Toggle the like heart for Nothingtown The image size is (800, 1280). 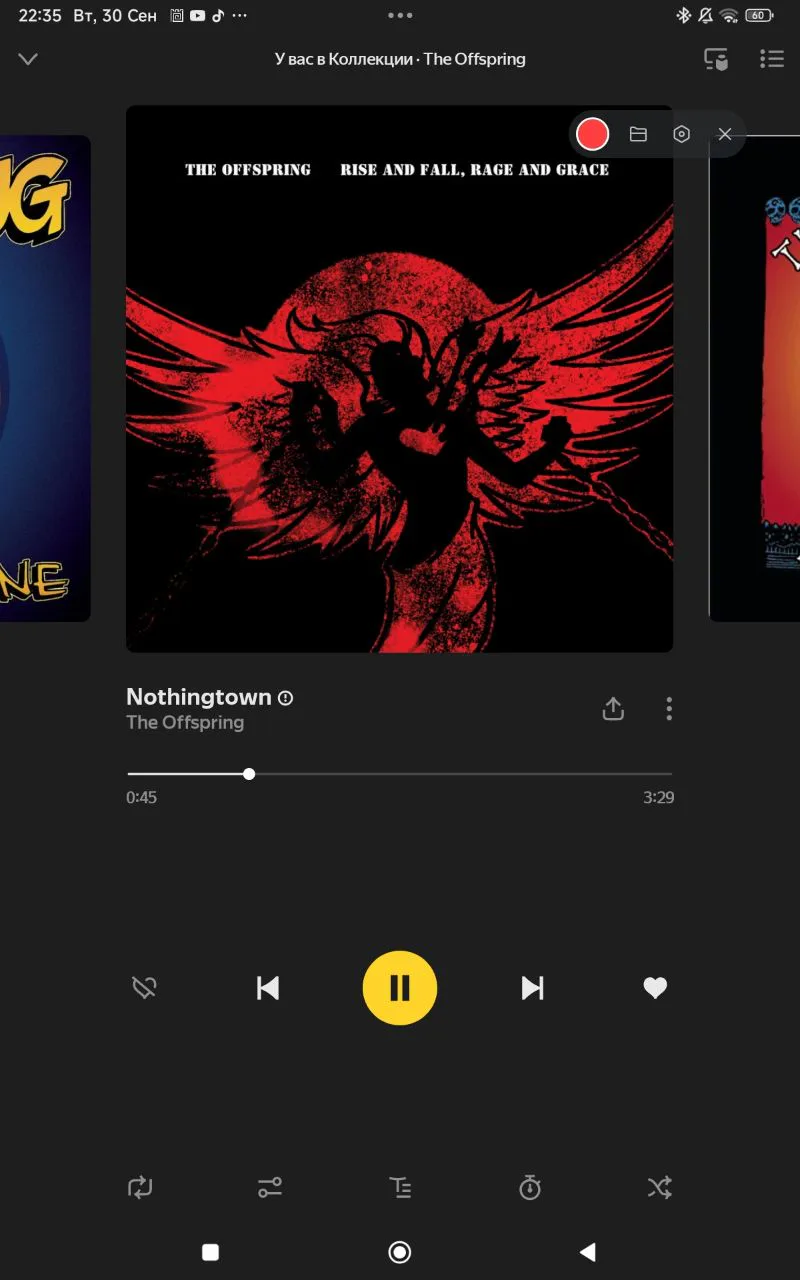pyautogui.click(x=655, y=988)
